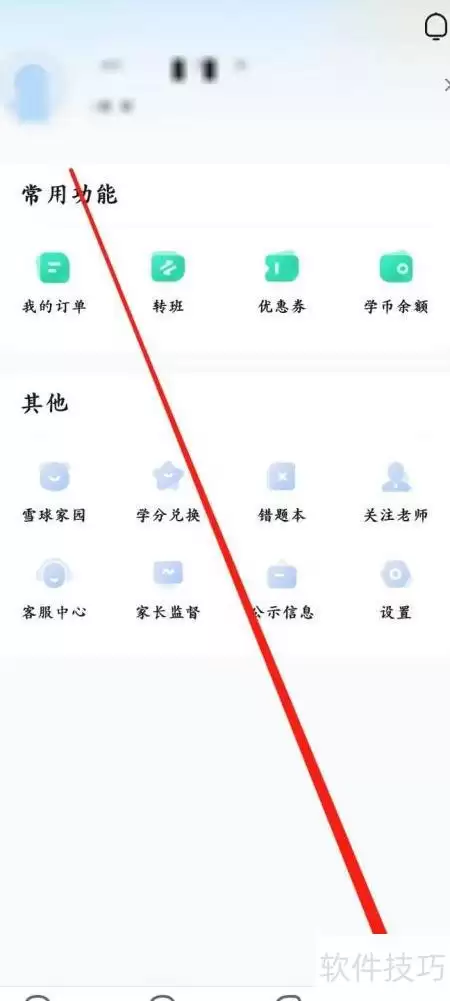450x1001 pixels.
Task: Go to 学分兑换 points exchange
Action: [x=168, y=492]
